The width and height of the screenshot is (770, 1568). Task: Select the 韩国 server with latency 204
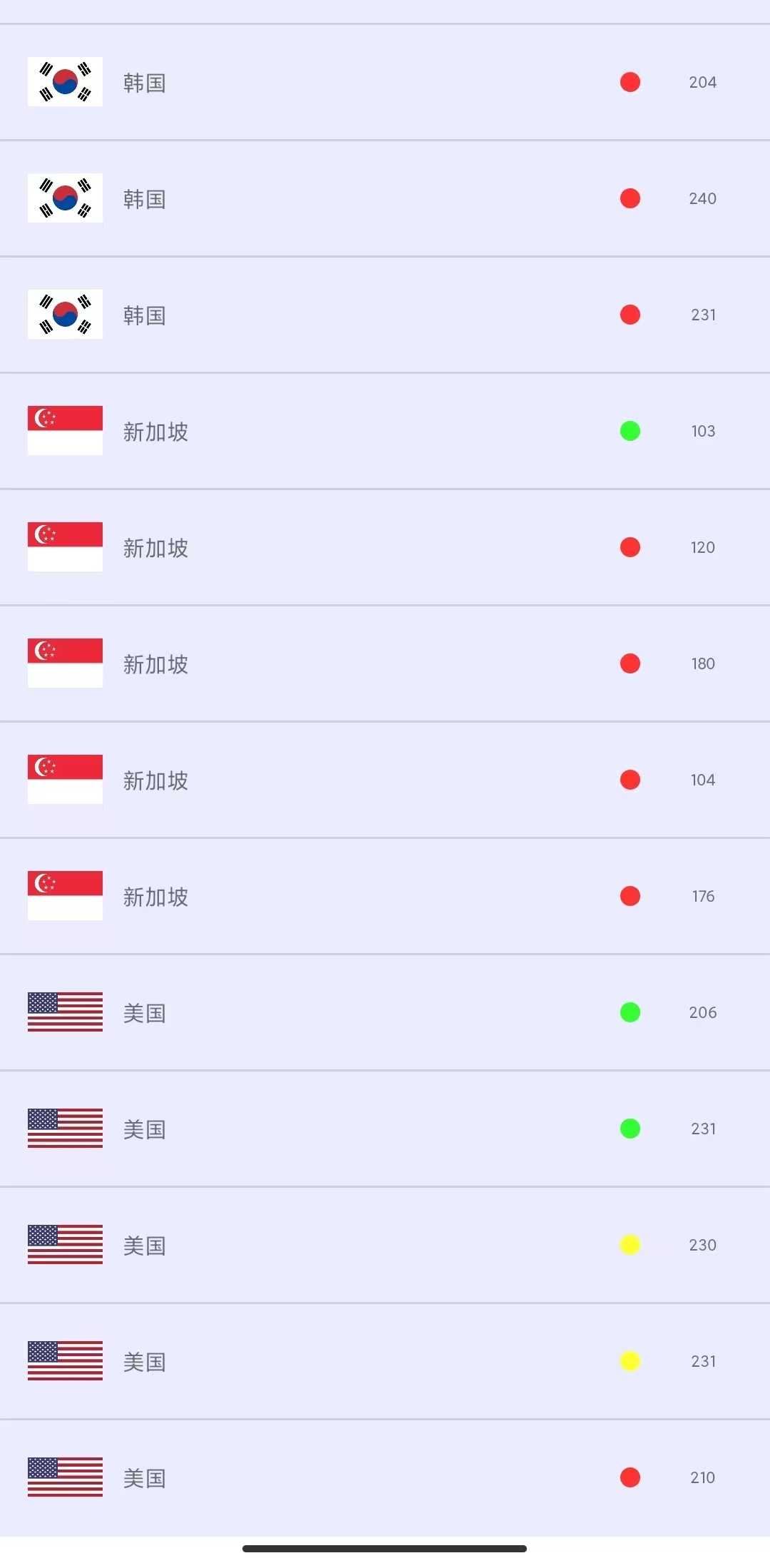point(385,82)
